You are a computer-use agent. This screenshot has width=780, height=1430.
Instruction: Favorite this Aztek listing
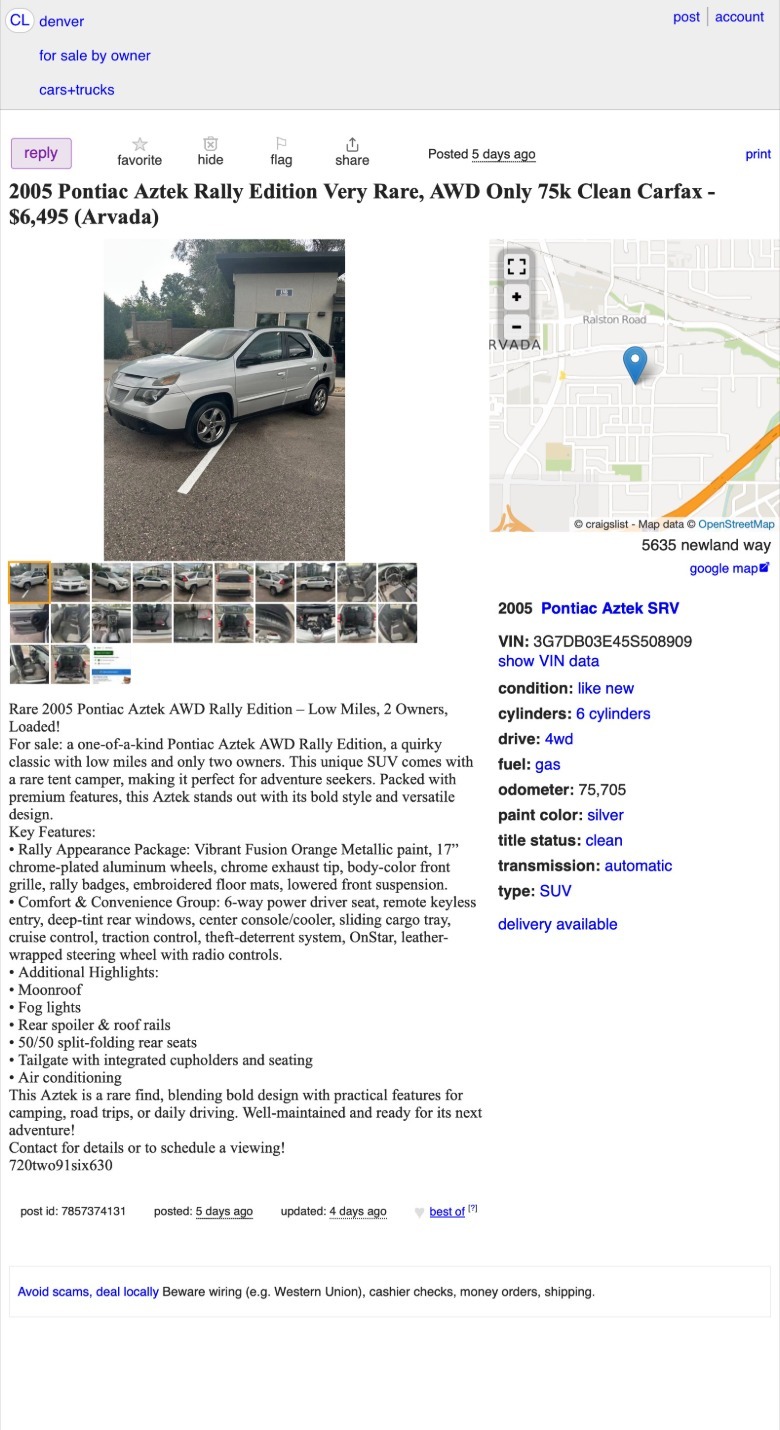click(x=139, y=152)
